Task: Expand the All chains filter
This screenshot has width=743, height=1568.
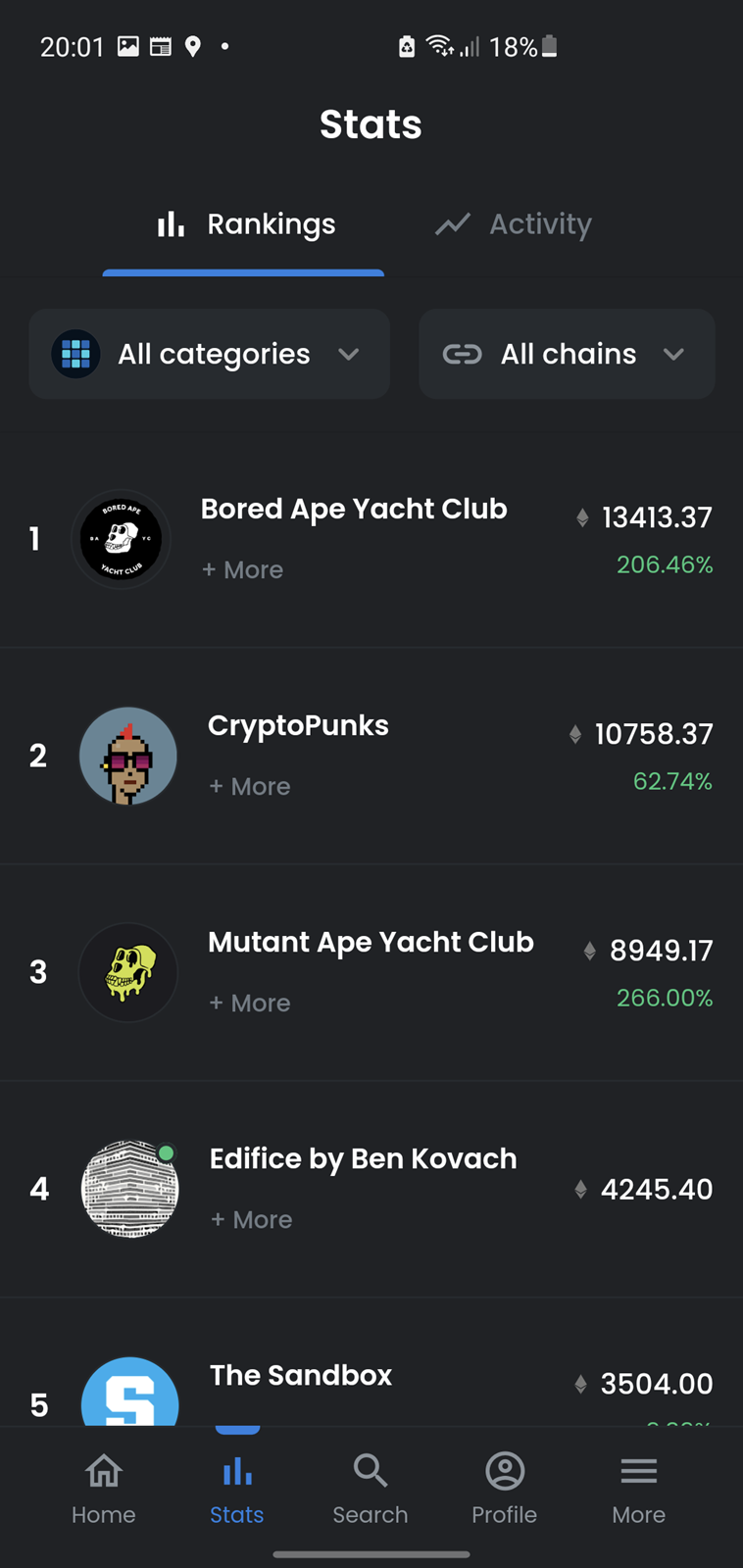Action: (x=567, y=354)
